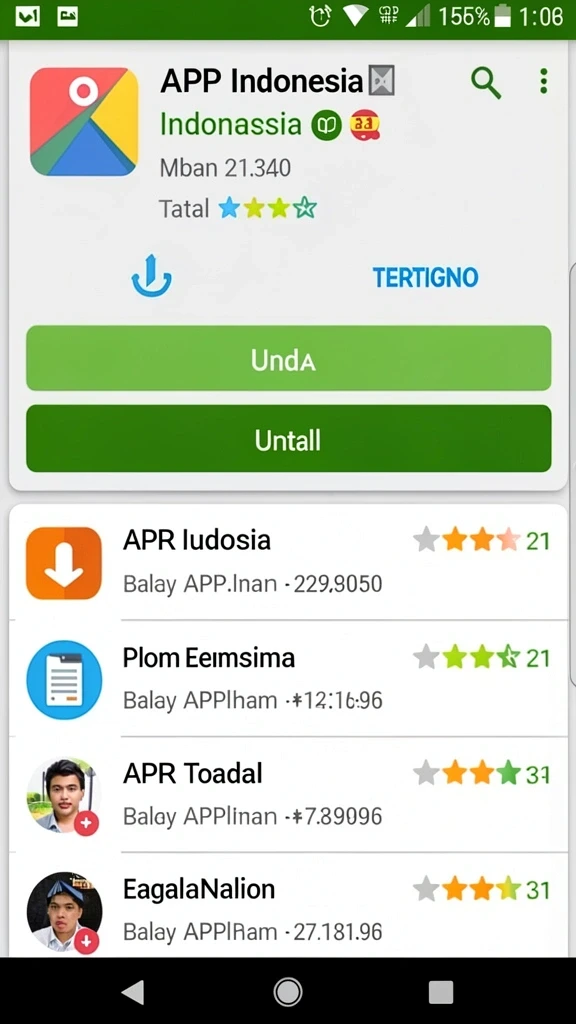This screenshot has height=1024, width=576.
Task: Tap the dark green Untall button
Action: click(x=289, y=438)
